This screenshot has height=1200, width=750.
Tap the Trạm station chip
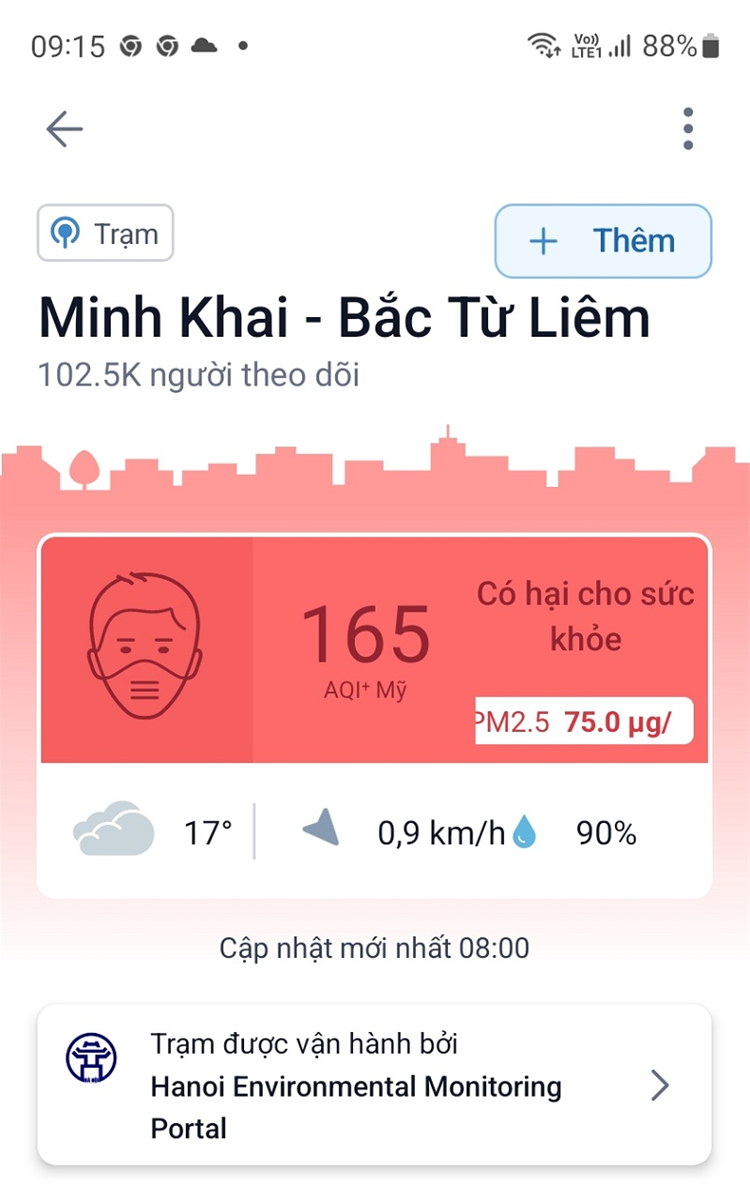coord(105,234)
